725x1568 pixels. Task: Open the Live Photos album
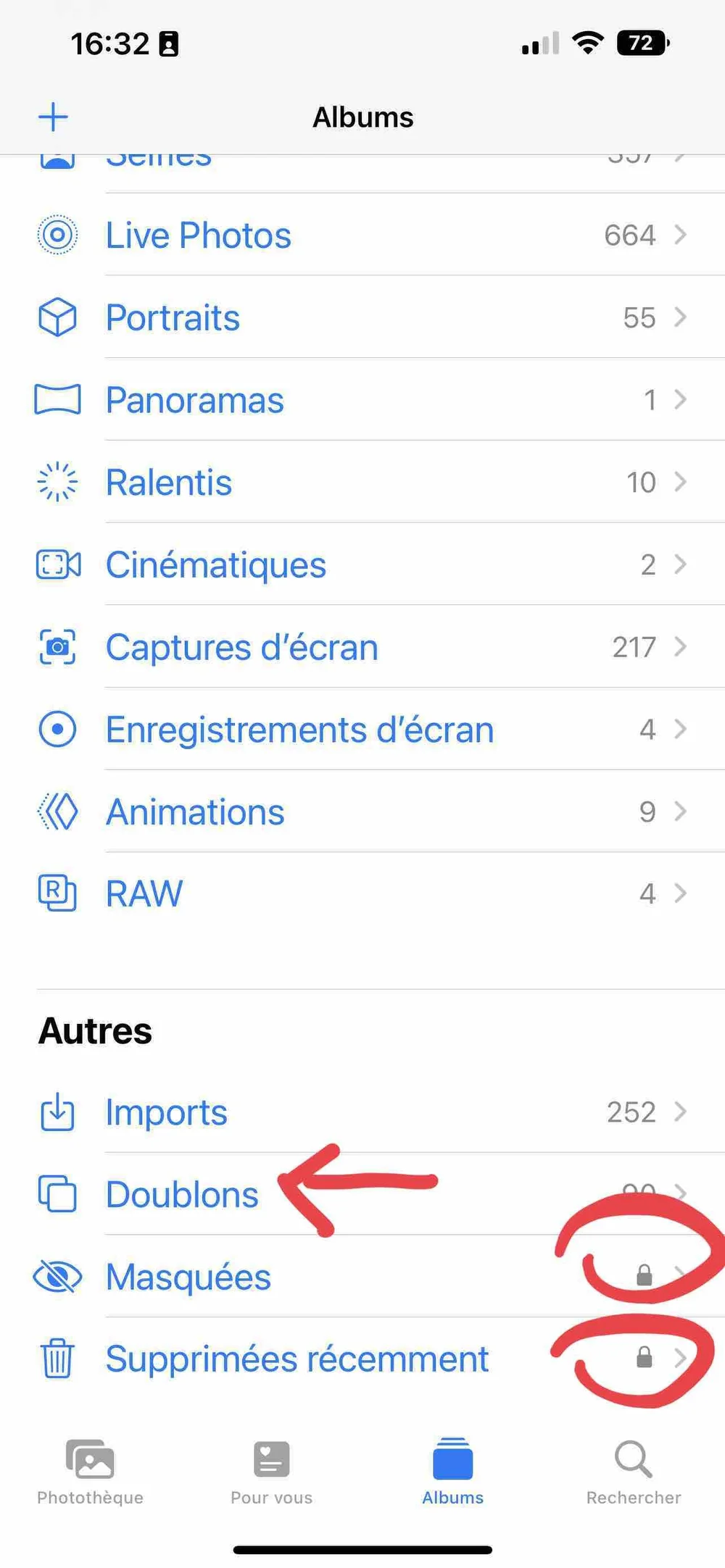(198, 235)
